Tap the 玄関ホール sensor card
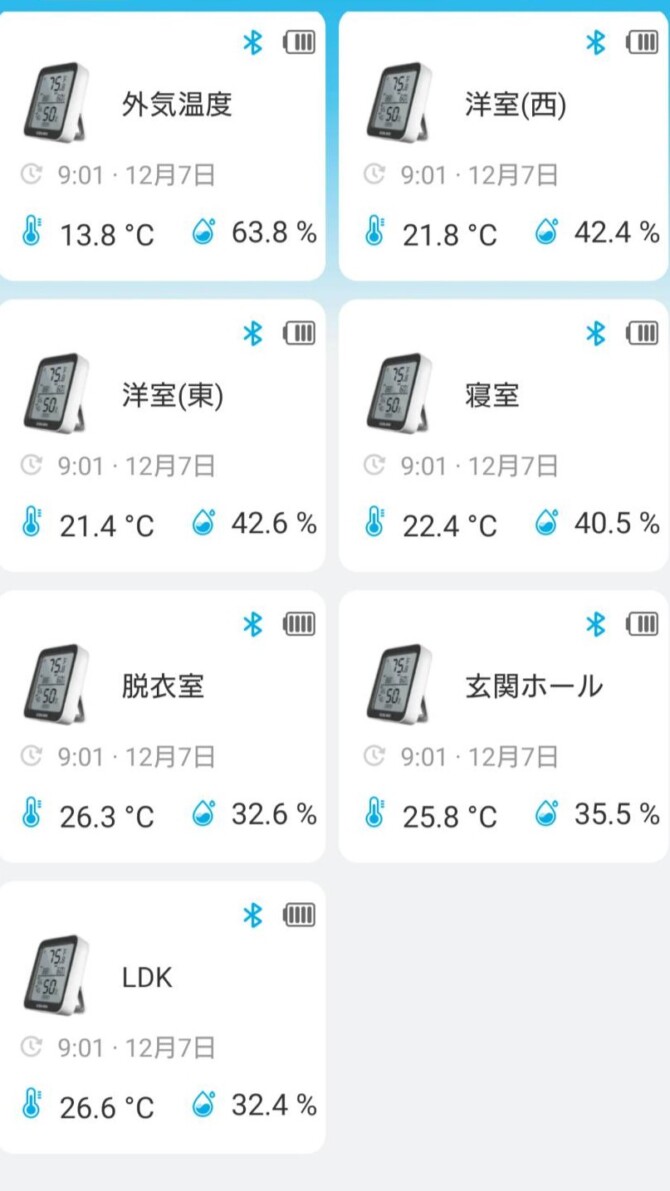The width and height of the screenshot is (670, 1191). 504,726
